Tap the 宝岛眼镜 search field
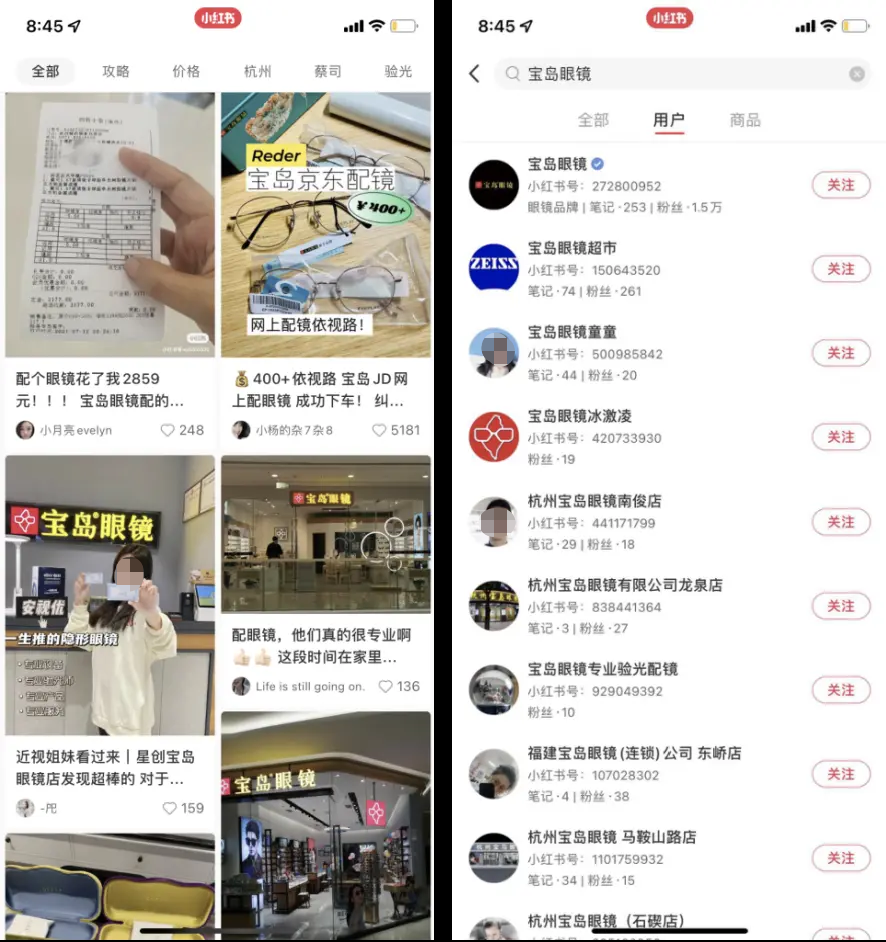 tap(680, 73)
